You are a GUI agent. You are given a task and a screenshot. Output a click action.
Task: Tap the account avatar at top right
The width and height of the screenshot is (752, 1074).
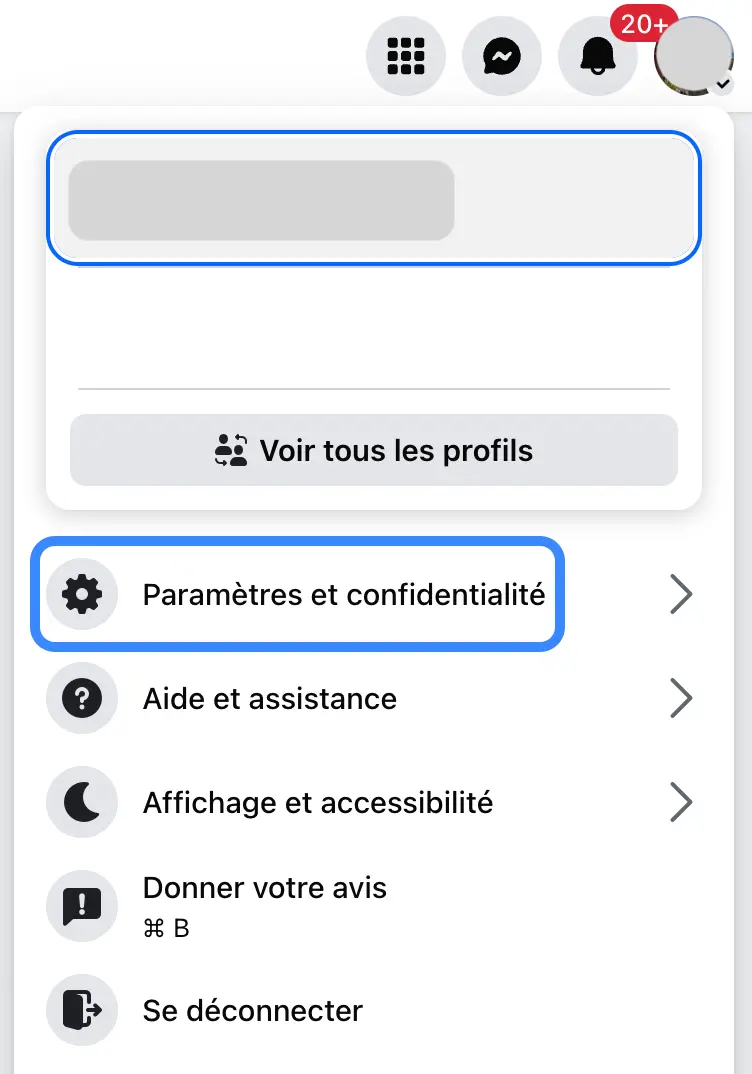tap(693, 57)
